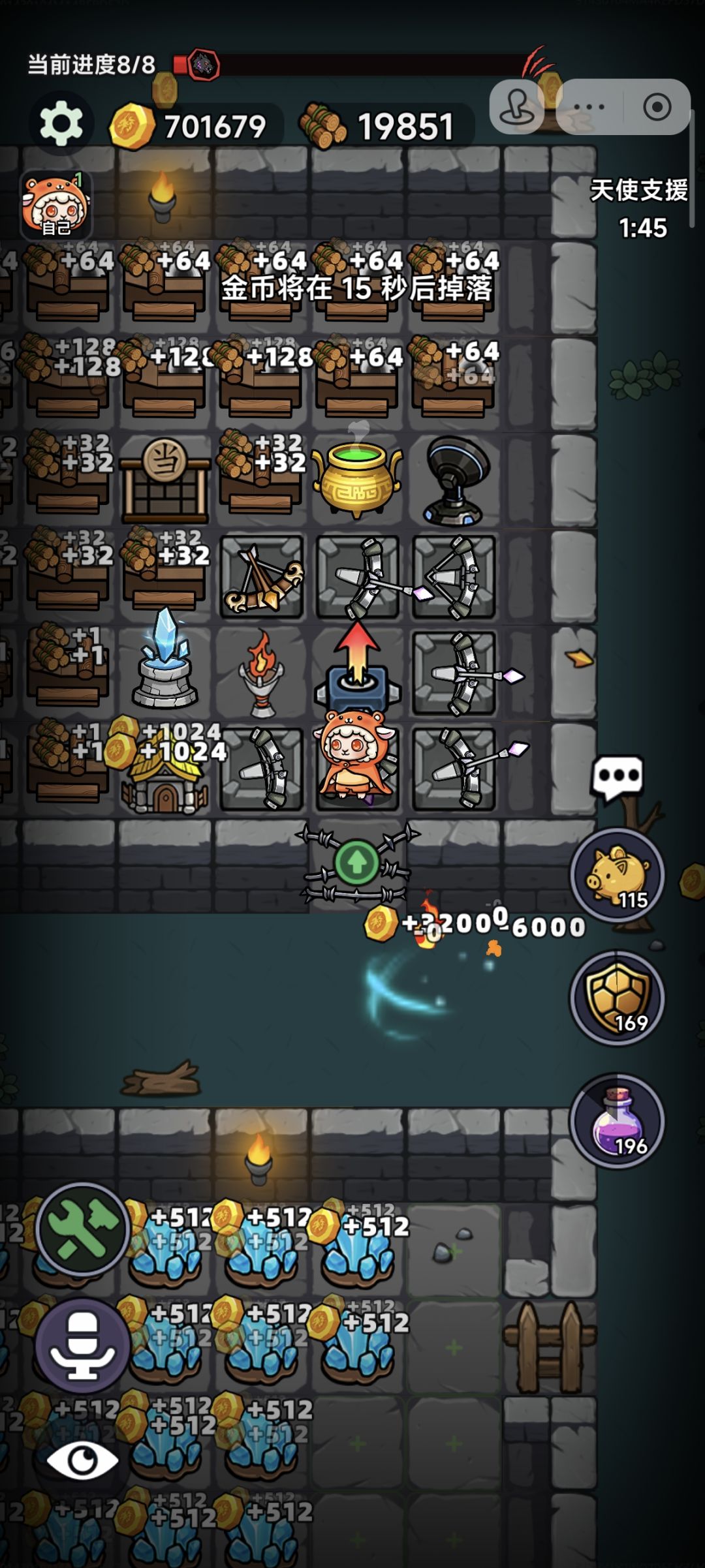The height and width of the screenshot is (1568, 705).
Task: Tap your own player avatar
Action: [x=56, y=205]
